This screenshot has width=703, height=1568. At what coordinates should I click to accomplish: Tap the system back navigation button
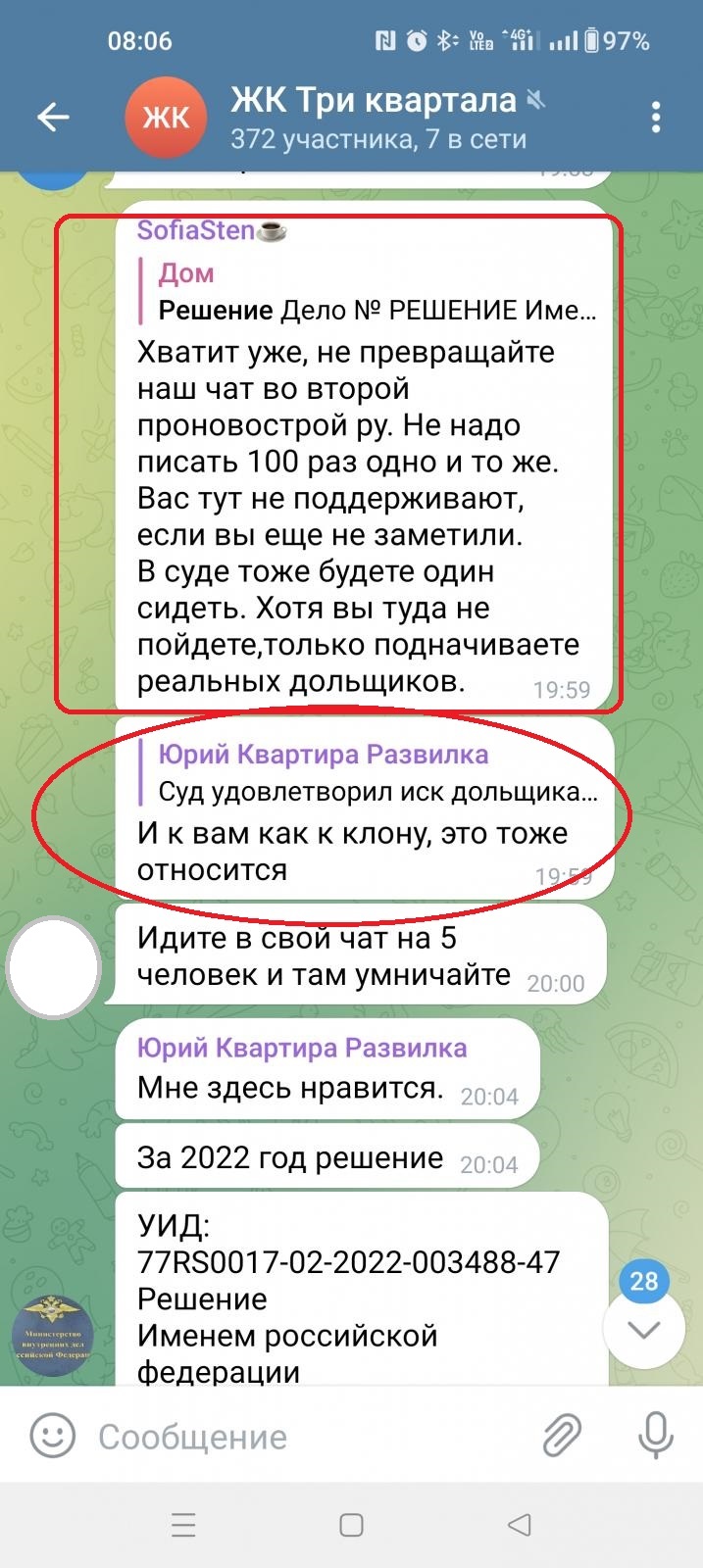(520, 1525)
